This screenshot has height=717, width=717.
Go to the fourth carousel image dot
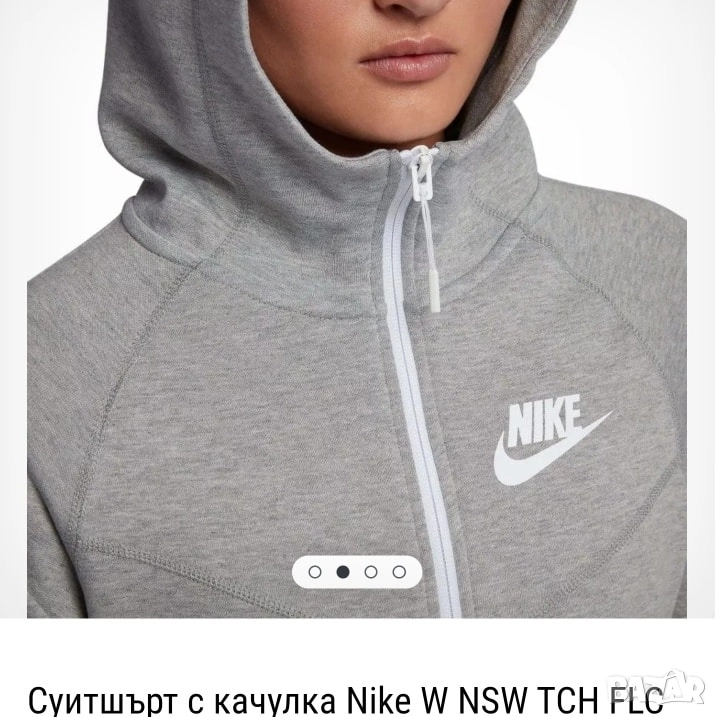(399, 572)
